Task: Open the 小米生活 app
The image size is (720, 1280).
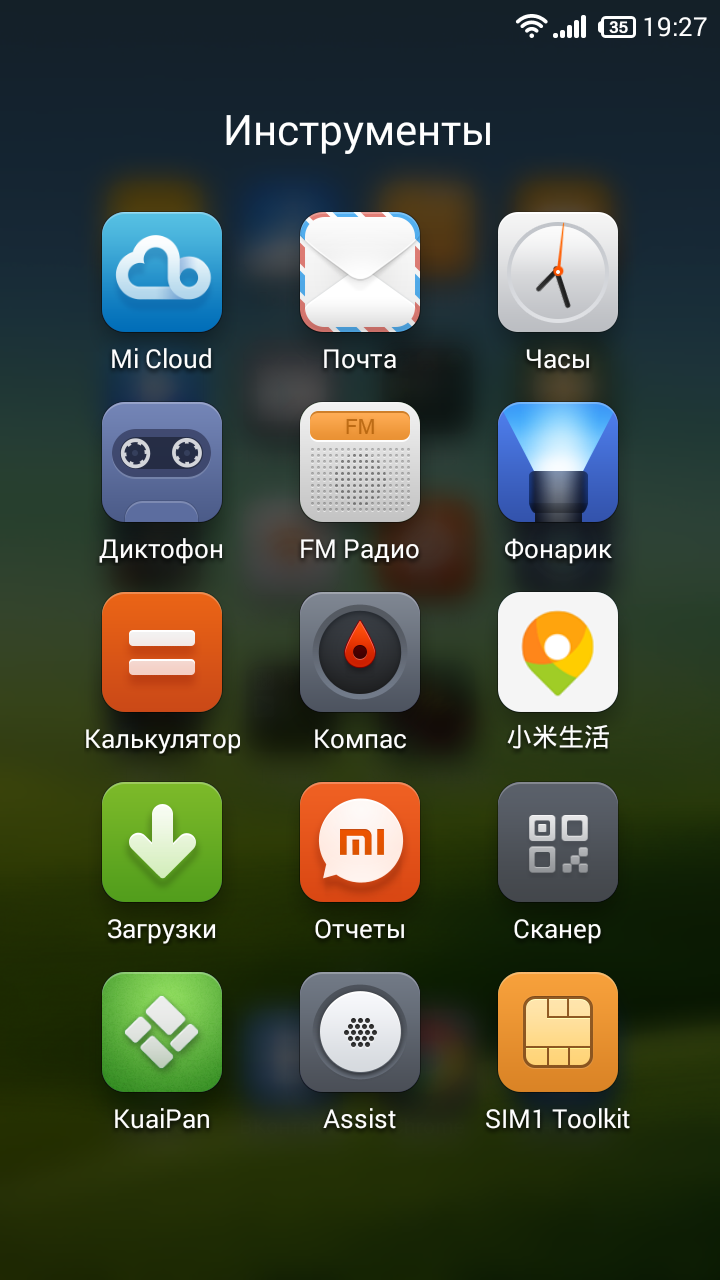Action: [558, 652]
